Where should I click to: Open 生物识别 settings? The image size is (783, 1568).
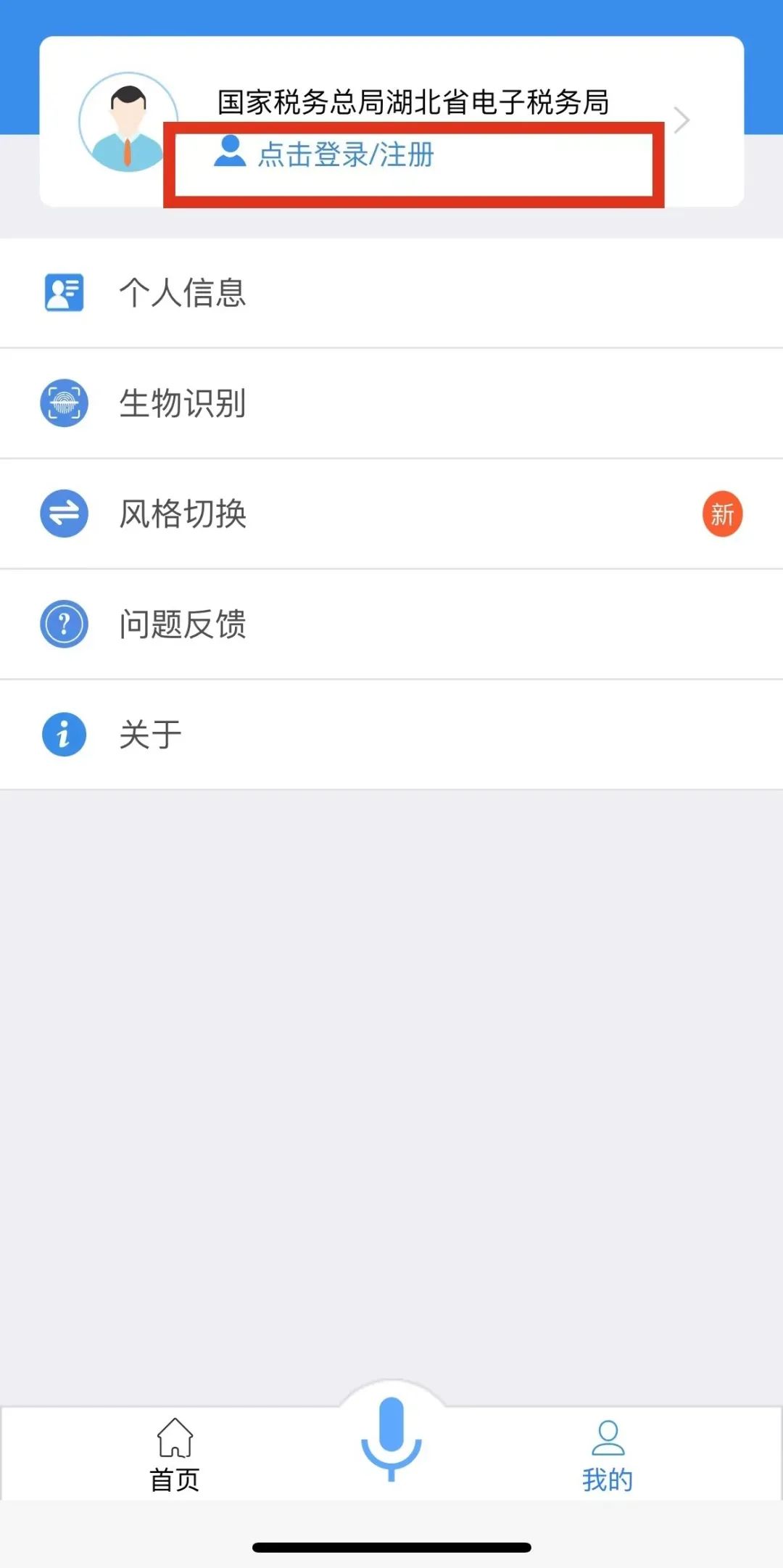tap(391, 403)
